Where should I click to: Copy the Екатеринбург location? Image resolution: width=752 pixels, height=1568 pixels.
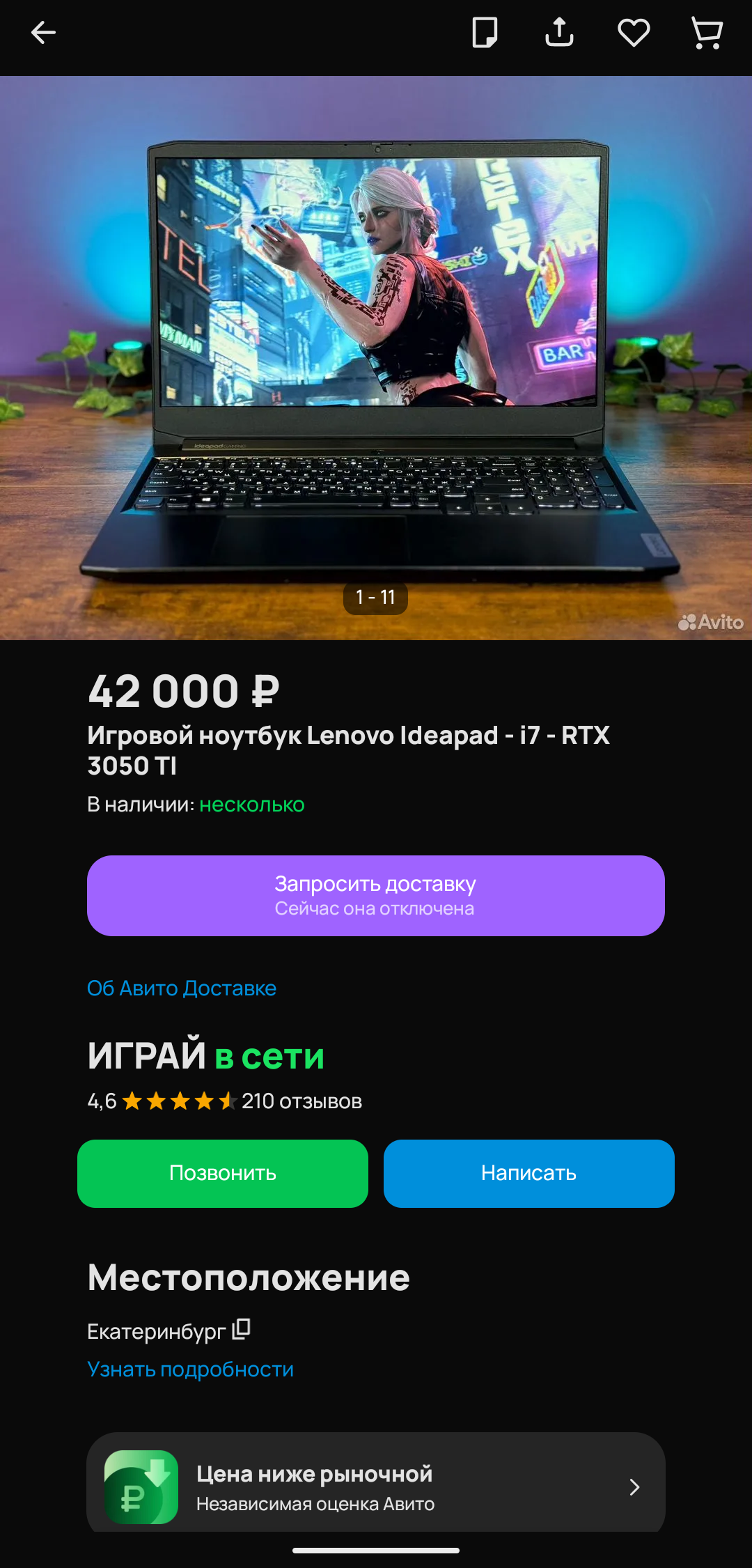click(242, 1329)
